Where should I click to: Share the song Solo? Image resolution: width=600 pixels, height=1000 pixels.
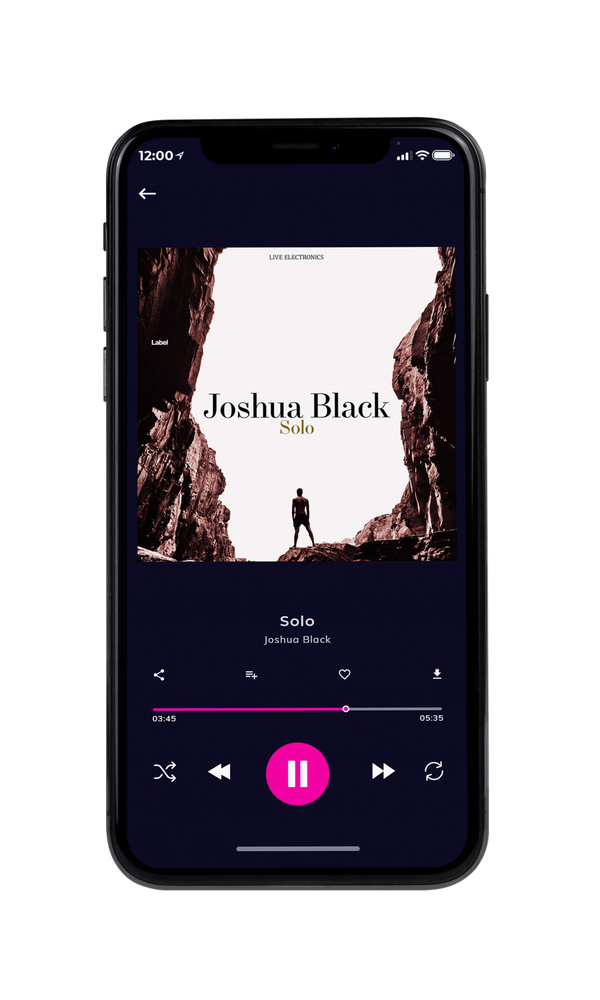[x=159, y=675]
